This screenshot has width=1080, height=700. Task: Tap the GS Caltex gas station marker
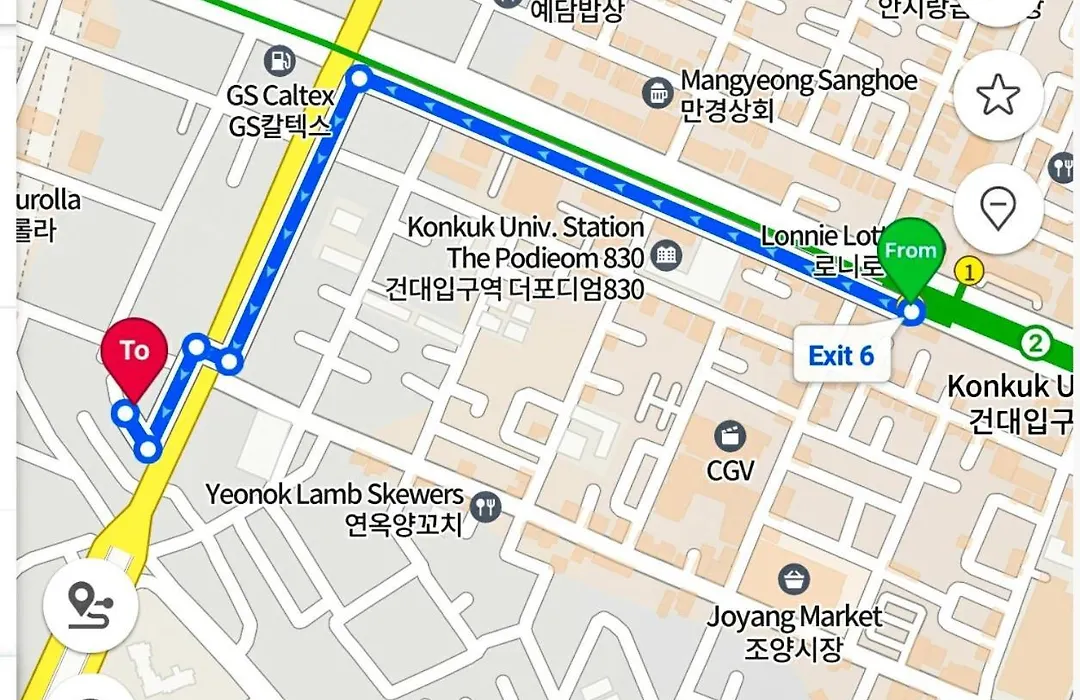pyautogui.click(x=280, y=60)
